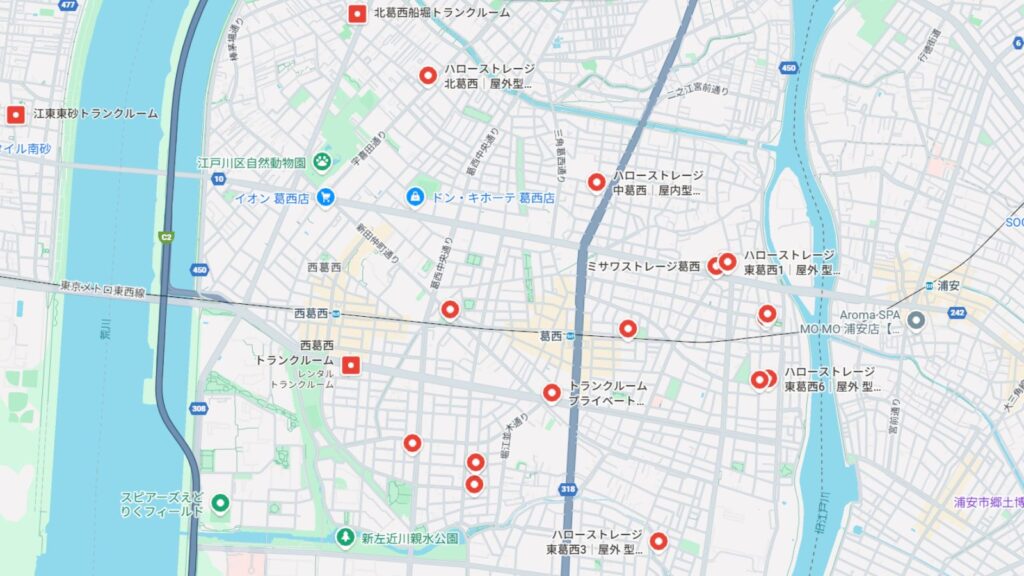Open the Aroma-SPA MO MO 浦安店 marker

915,320
